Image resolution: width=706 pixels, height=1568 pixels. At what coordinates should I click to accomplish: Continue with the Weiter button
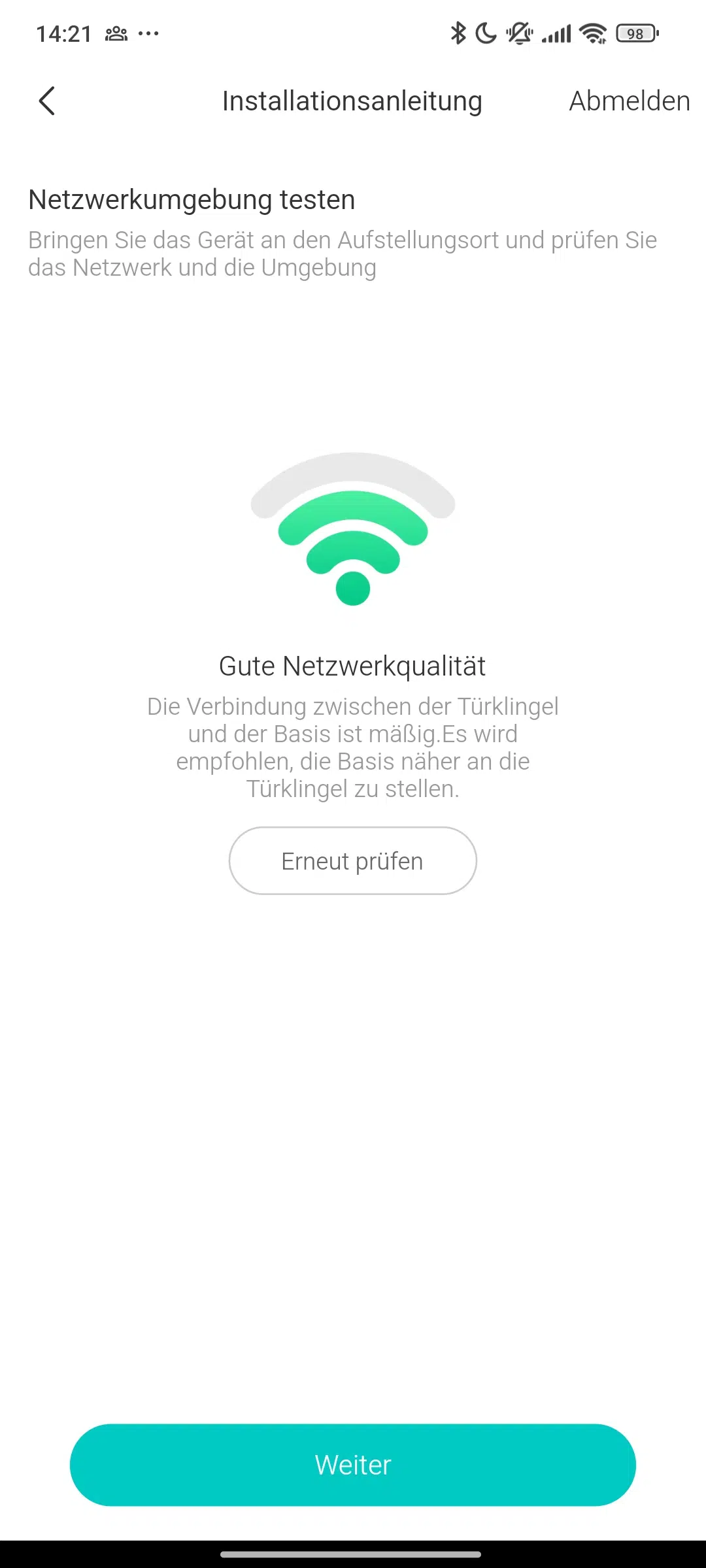[353, 1465]
